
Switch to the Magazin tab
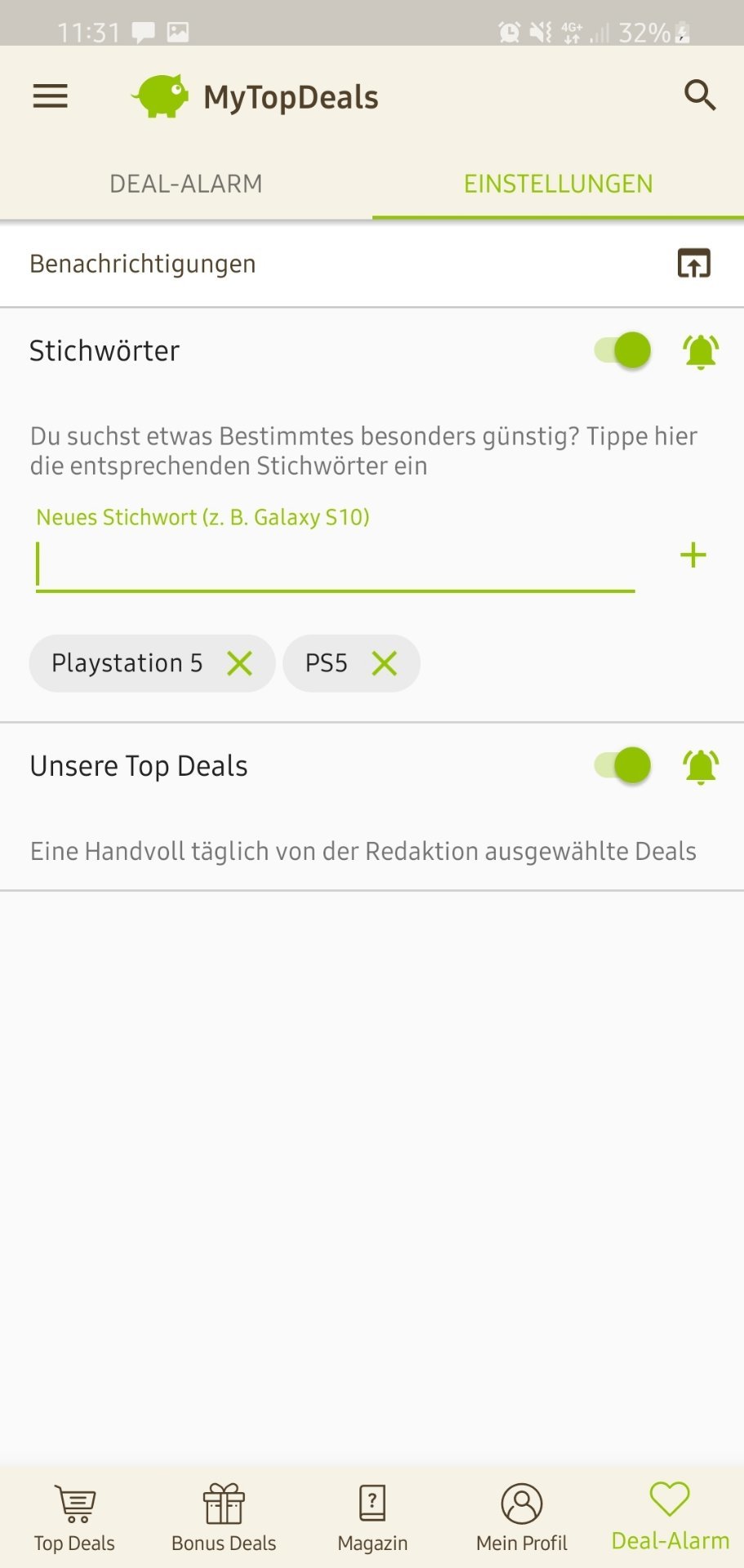[x=372, y=1517]
